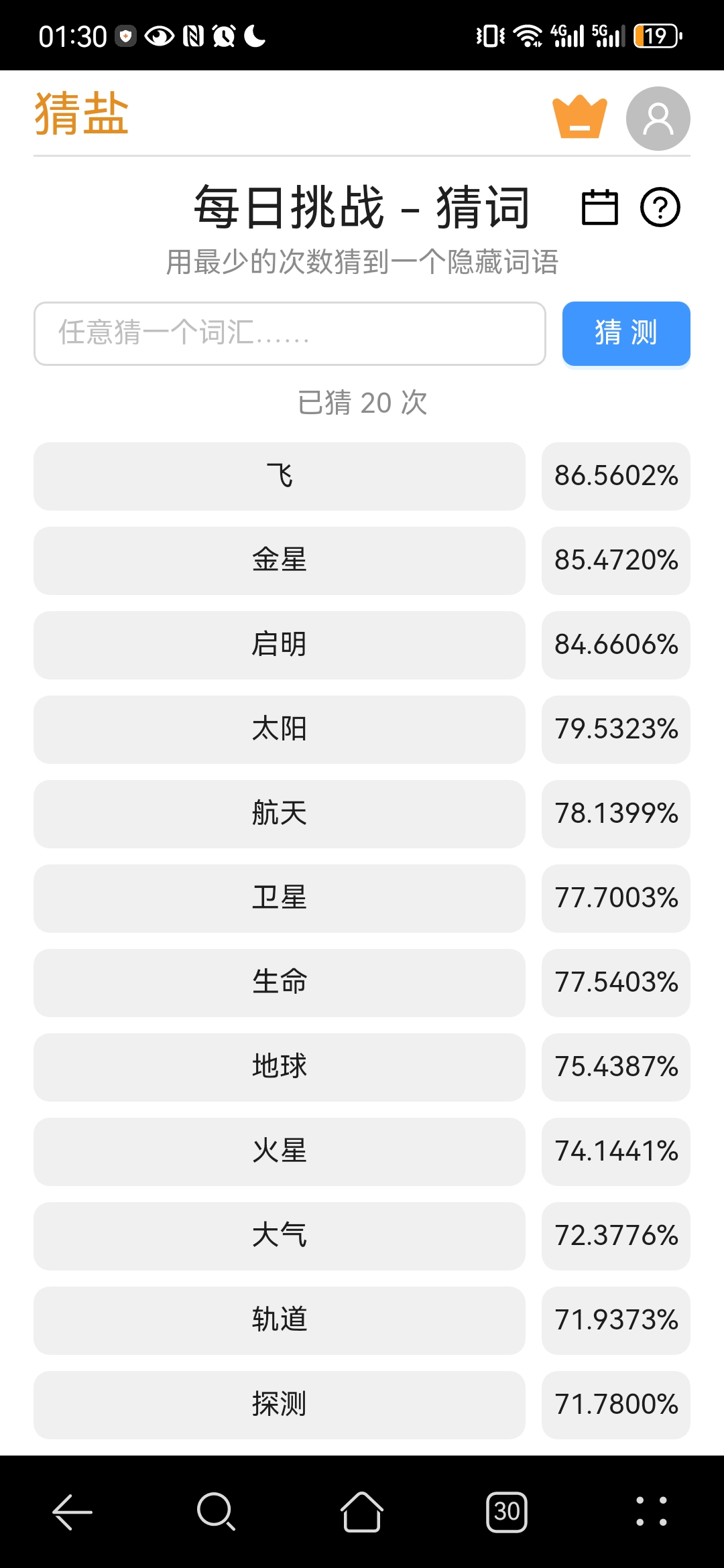Open the help question mark
The image size is (724, 1568).
[660, 207]
